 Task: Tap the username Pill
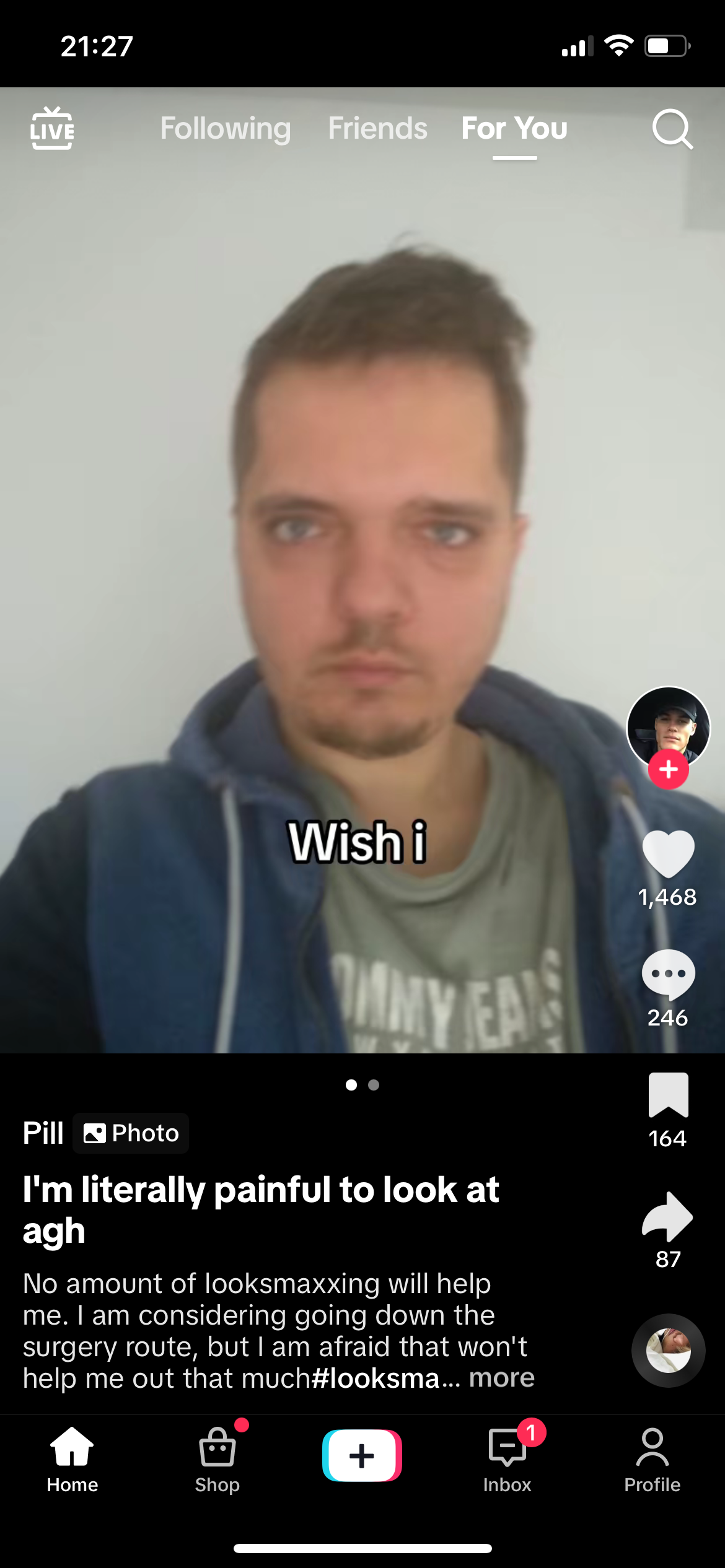pos(43,1133)
